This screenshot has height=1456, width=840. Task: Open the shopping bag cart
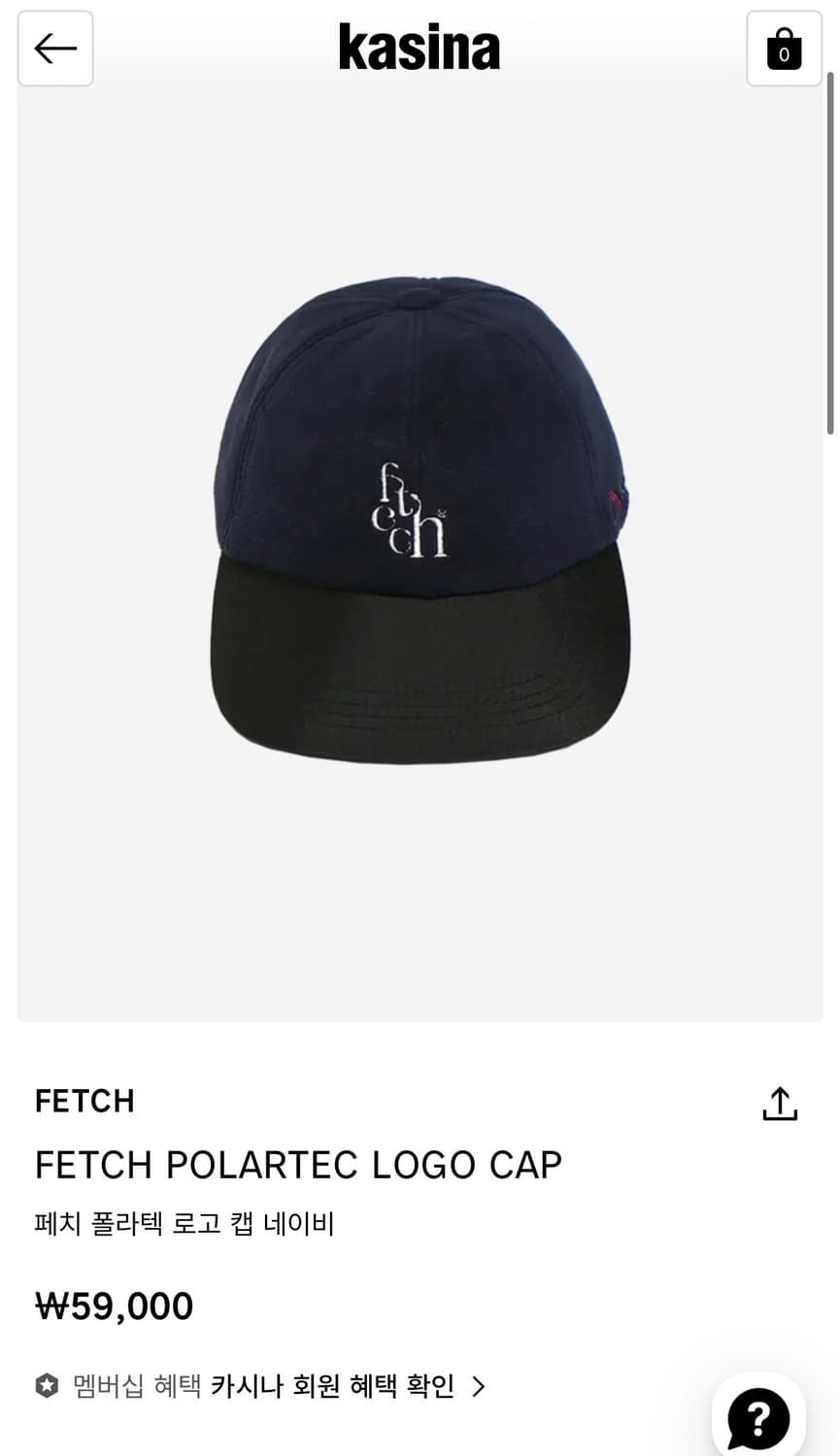(784, 49)
